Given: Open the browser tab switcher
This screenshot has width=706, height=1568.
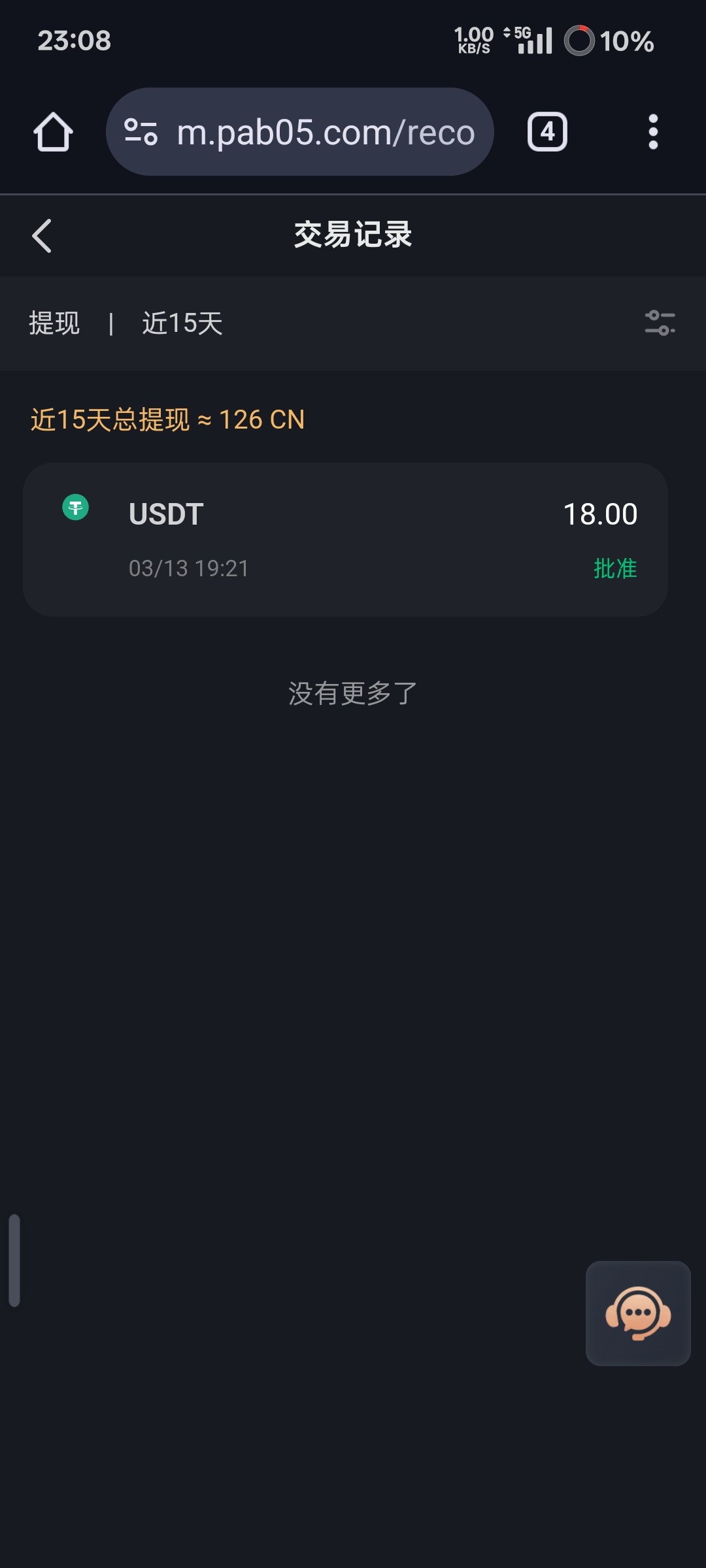Looking at the screenshot, I should [547, 132].
